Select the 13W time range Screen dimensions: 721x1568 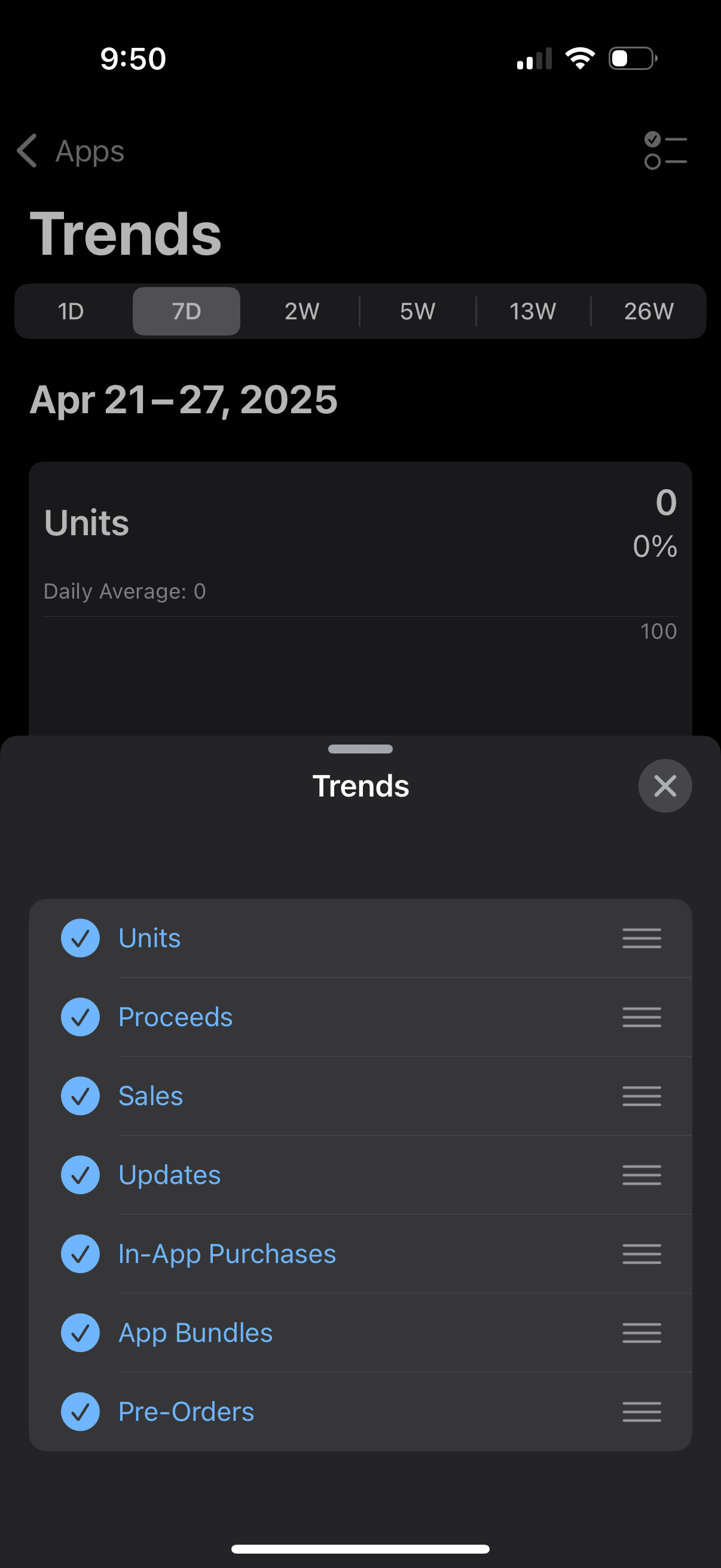531,311
